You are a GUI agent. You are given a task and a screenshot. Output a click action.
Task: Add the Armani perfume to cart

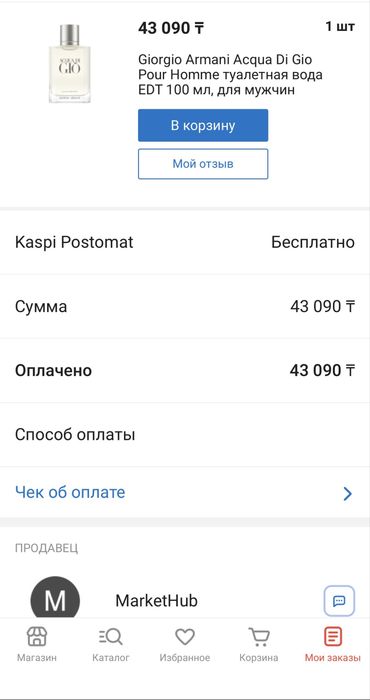[x=203, y=125]
